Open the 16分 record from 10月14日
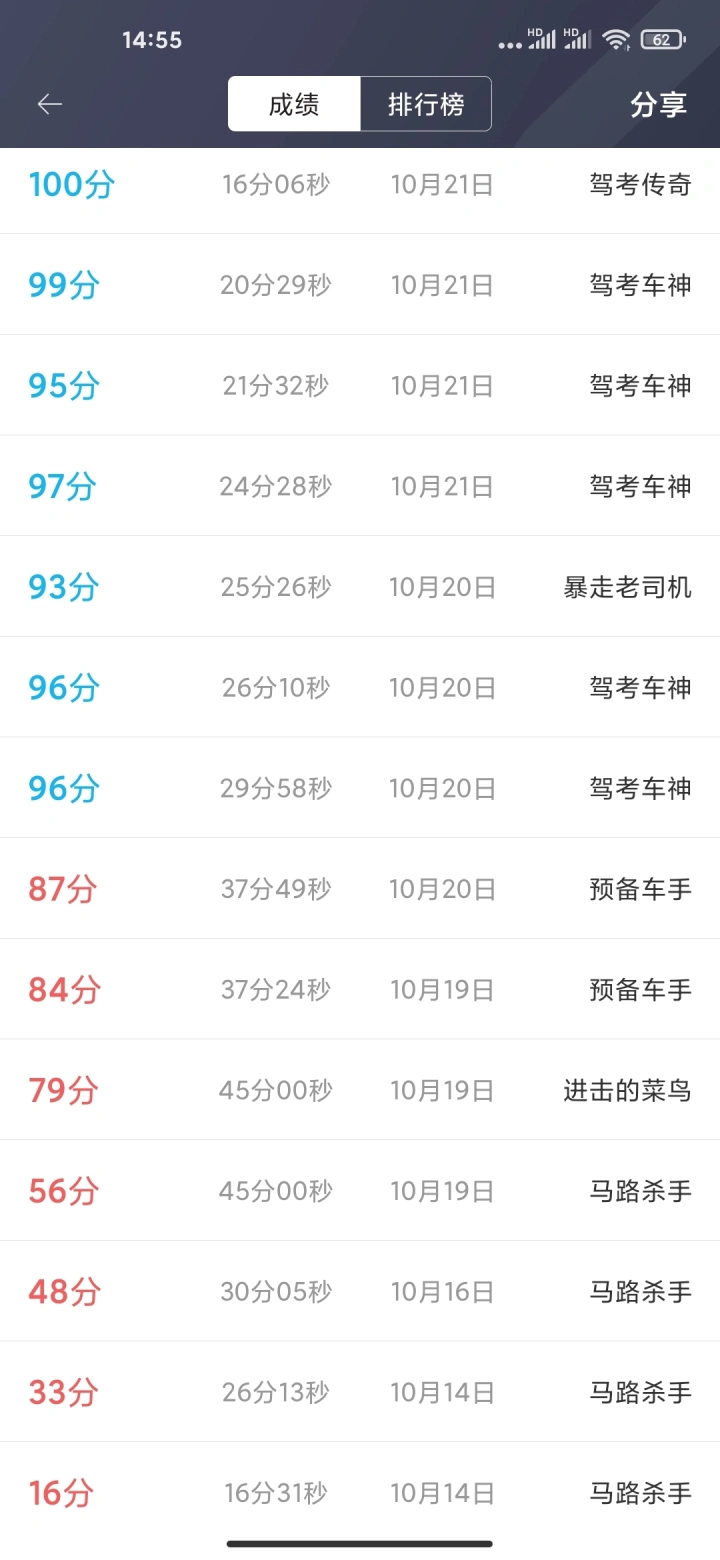The height and width of the screenshot is (1560, 720). [x=360, y=1493]
